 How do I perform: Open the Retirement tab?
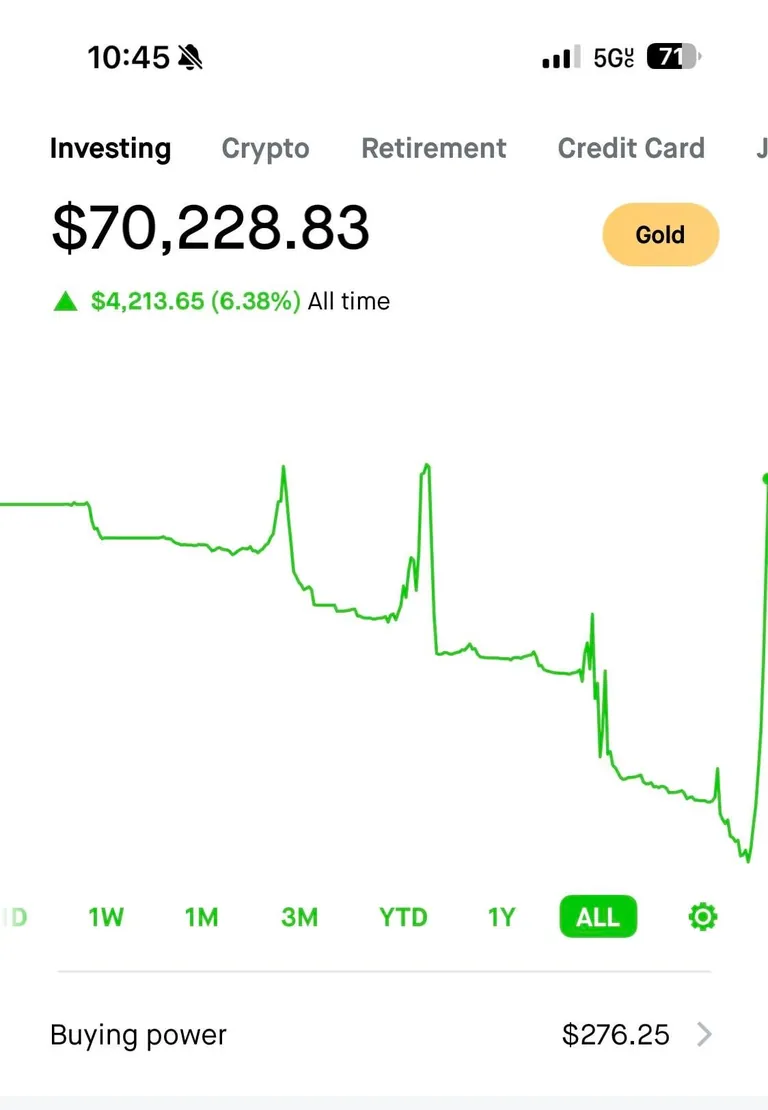433,148
